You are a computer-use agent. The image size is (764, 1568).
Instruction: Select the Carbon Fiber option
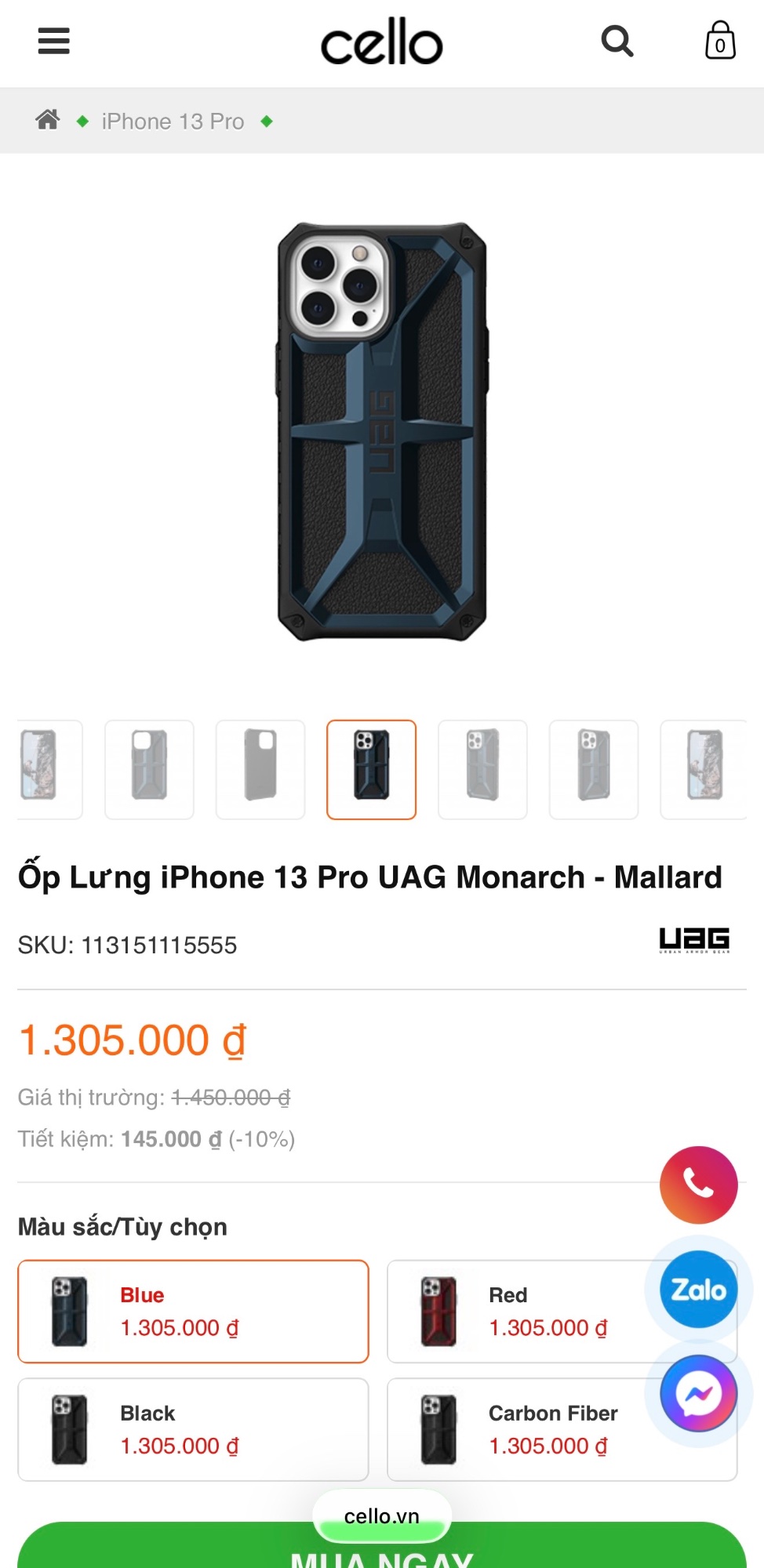[x=518, y=1429]
